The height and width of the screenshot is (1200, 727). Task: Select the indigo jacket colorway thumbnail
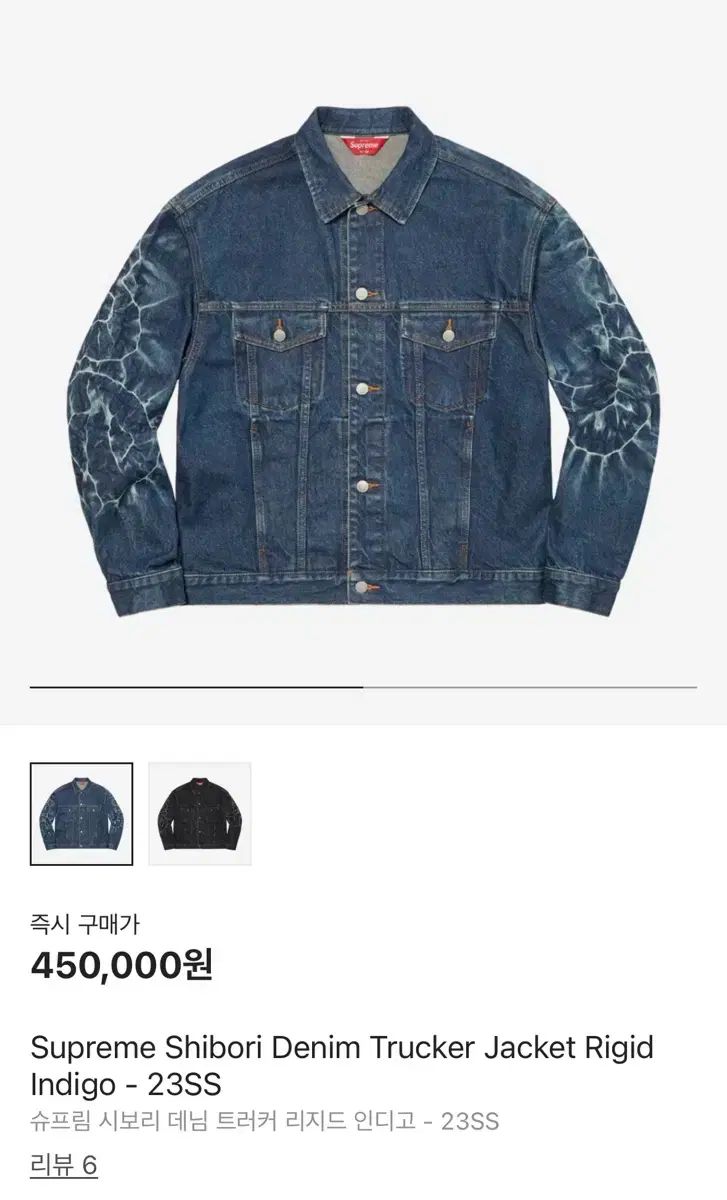82,812
